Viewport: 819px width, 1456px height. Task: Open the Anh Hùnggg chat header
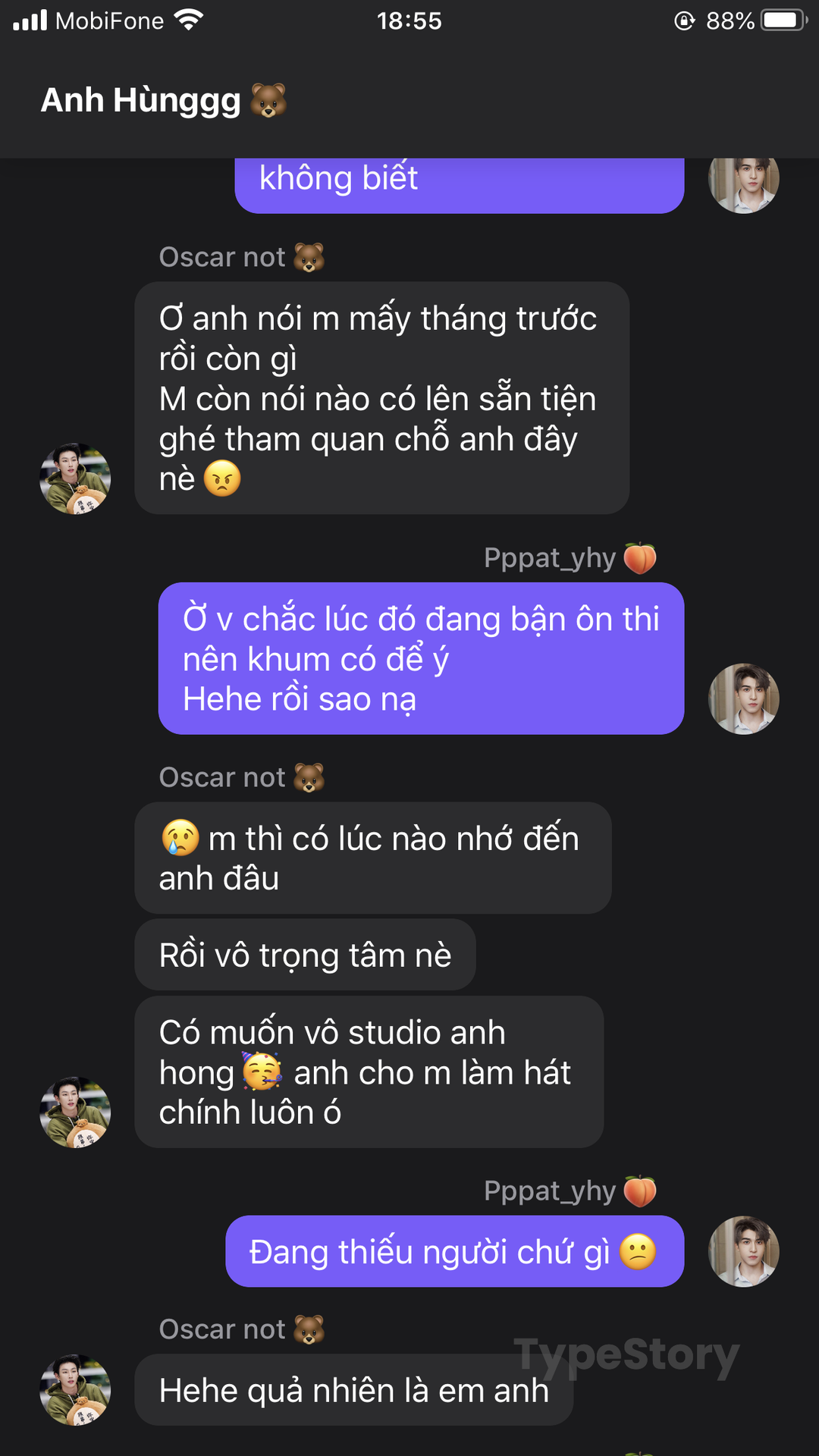tap(163, 100)
